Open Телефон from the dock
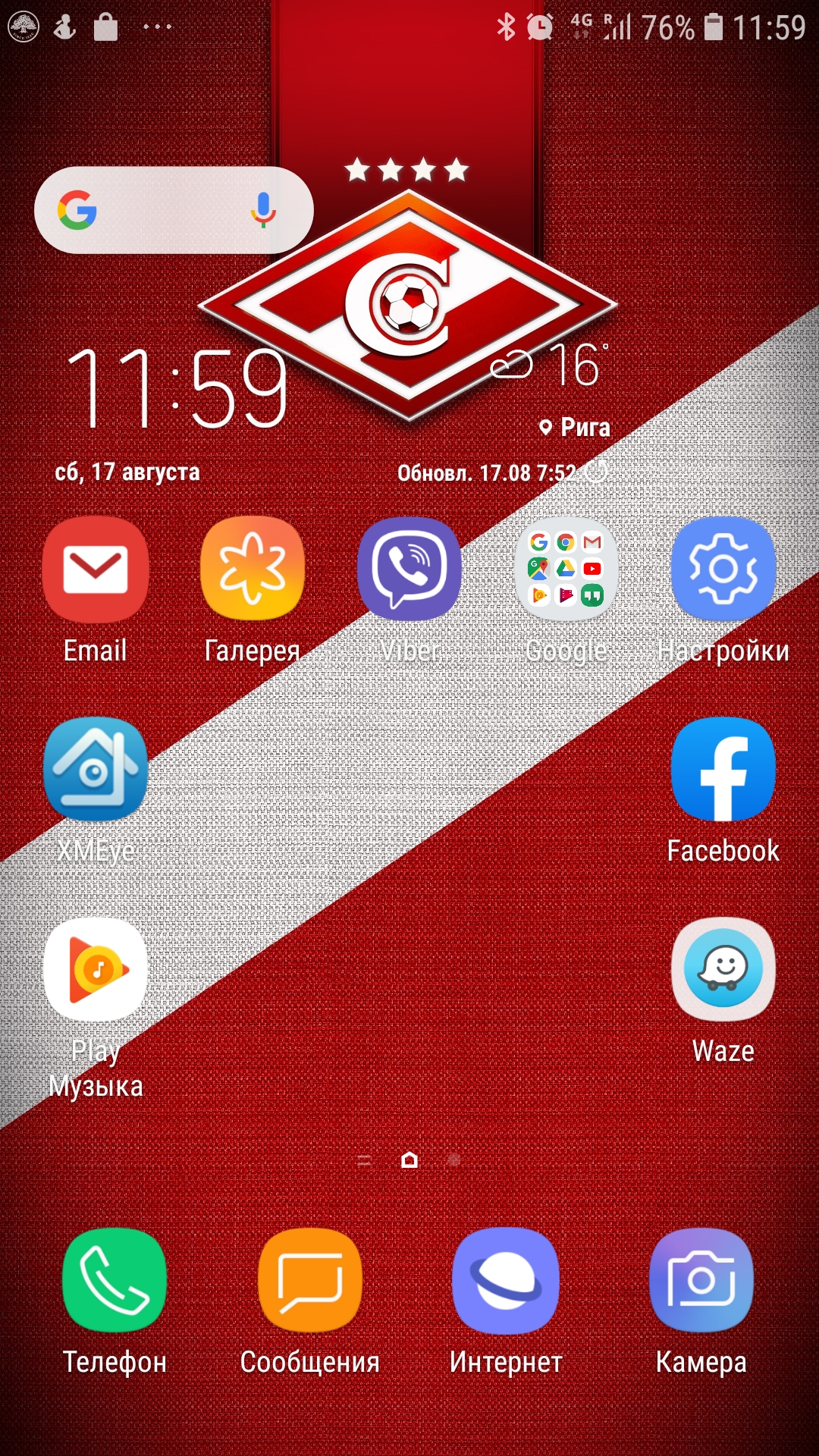The width and height of the screenshot is (819, 1456). [115, 1281]
